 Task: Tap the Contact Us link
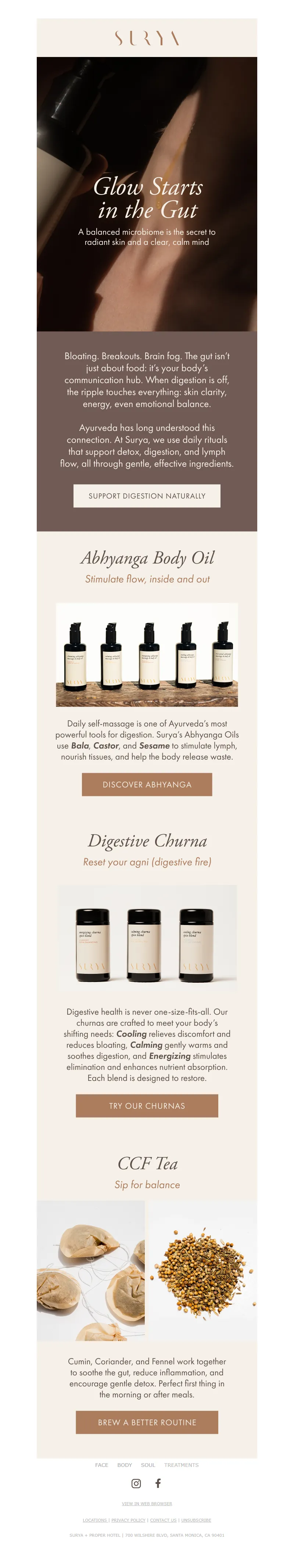[x=163, y=1520]
